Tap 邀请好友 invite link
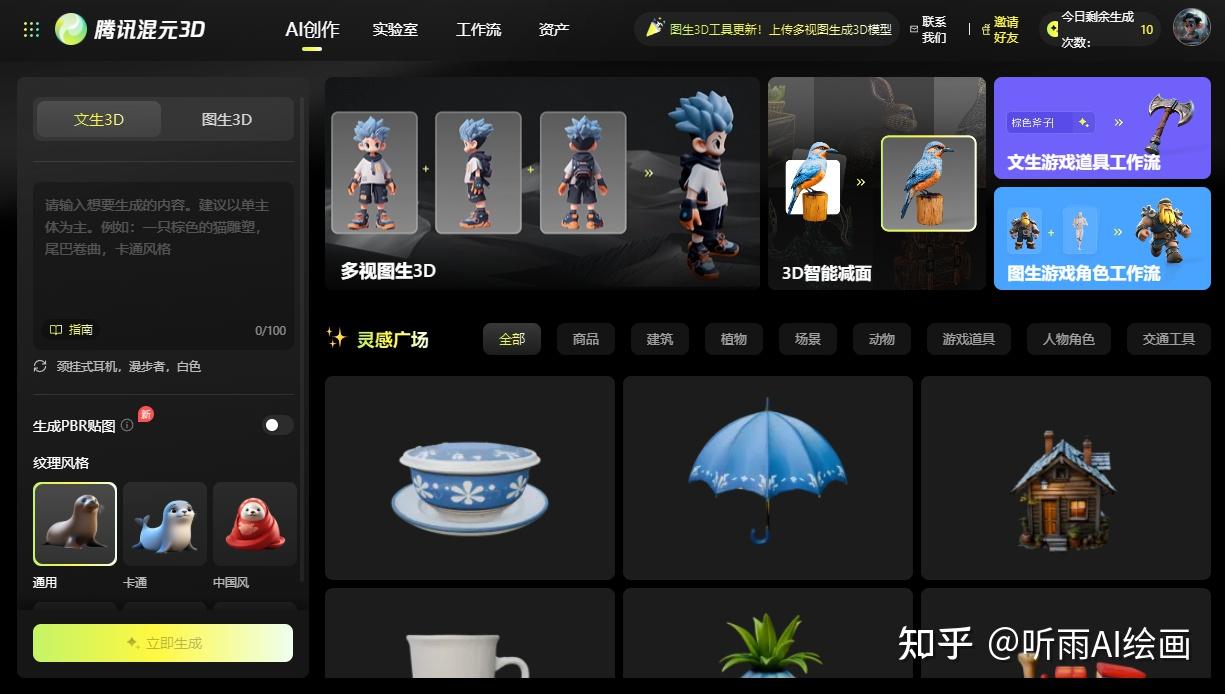 click(1005, 30)
